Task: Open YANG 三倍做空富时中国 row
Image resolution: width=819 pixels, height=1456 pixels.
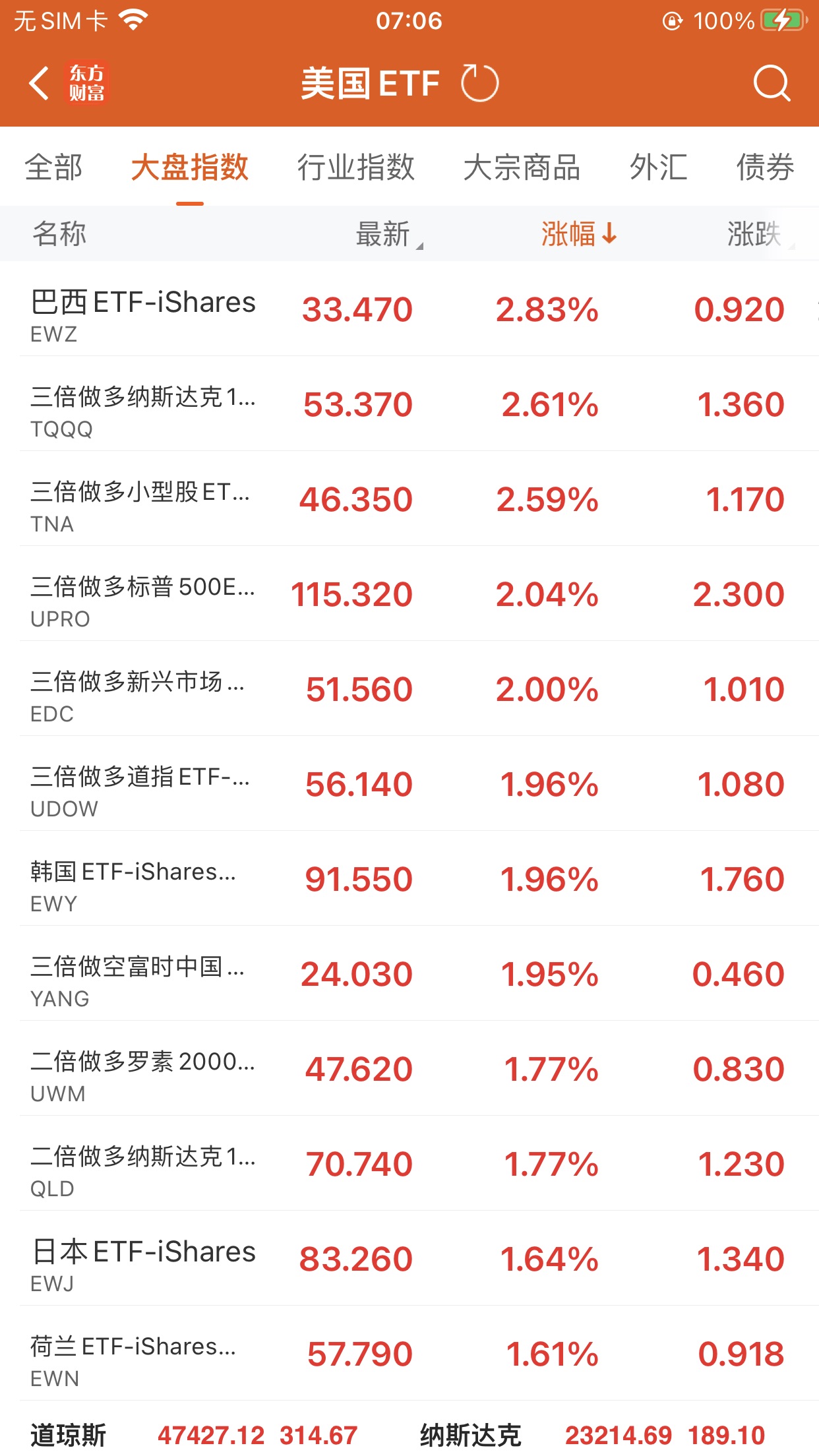Action: (x=409, y=975)
